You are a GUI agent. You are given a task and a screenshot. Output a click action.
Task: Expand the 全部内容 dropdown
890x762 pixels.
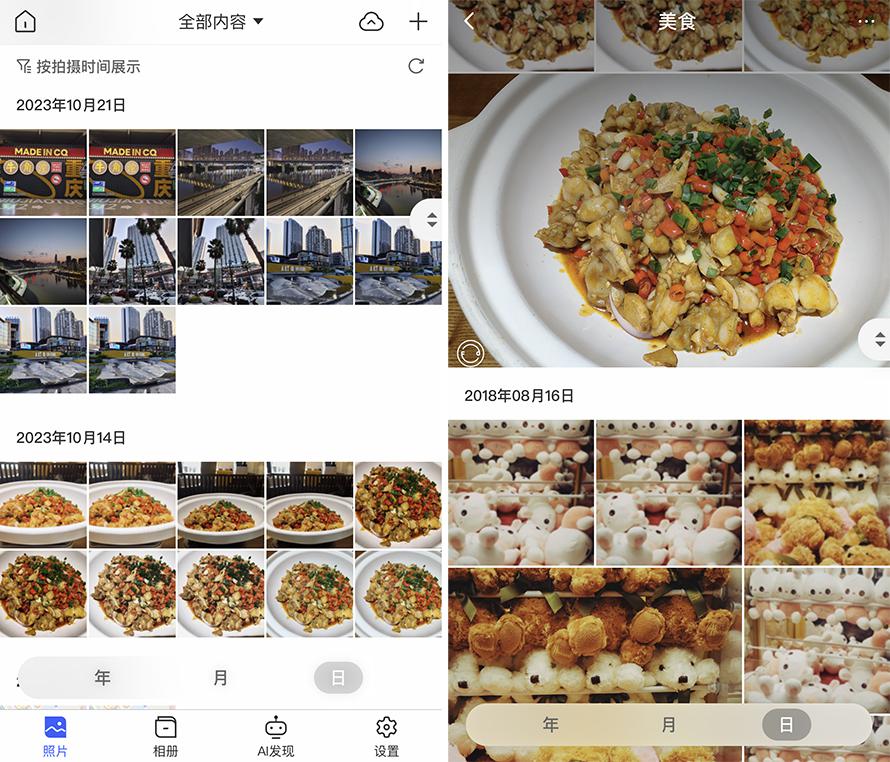[x=221, y=22]
